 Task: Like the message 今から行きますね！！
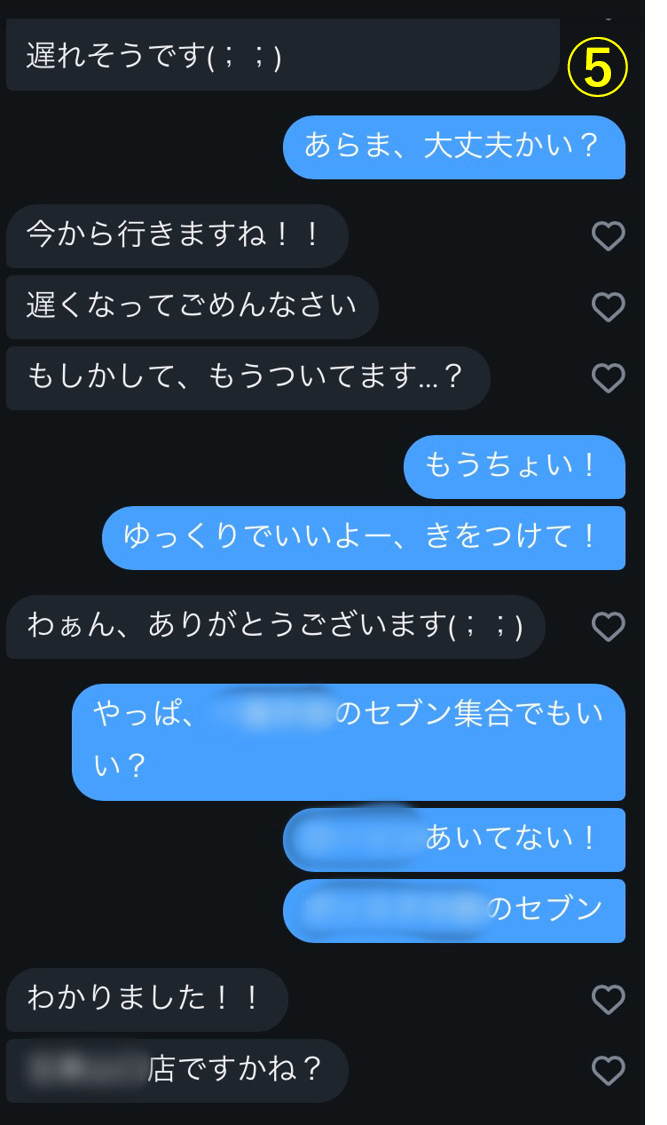(608, 236)
